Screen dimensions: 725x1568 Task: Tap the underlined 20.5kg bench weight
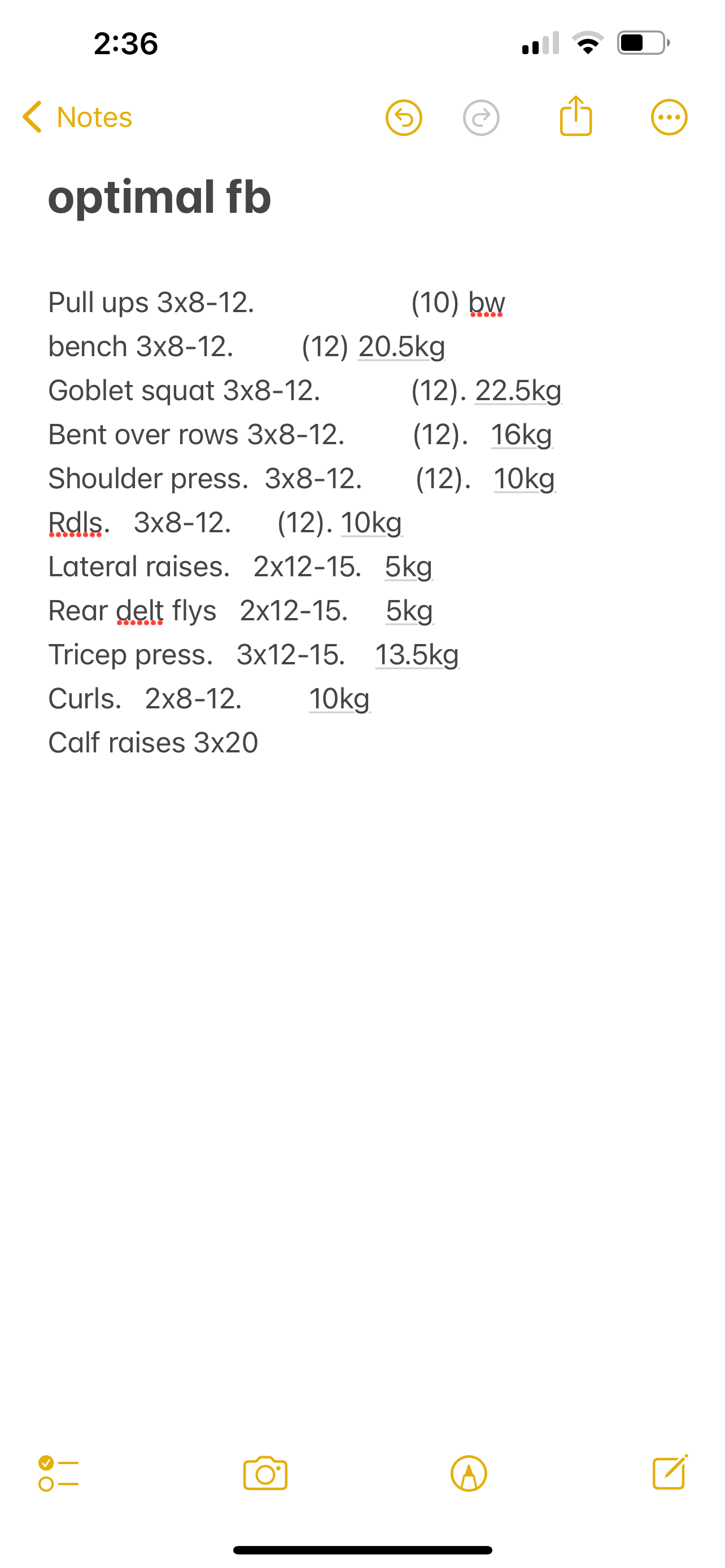(x=402, y=347)
